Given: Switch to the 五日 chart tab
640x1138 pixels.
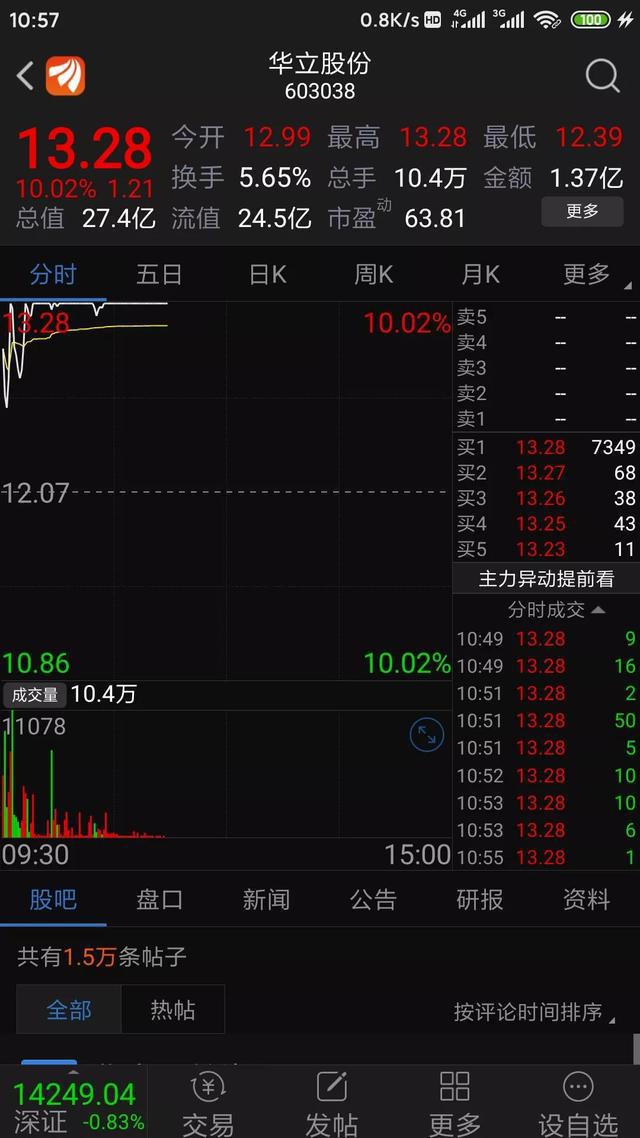Looking at the screenshot, I should [159, 274].
